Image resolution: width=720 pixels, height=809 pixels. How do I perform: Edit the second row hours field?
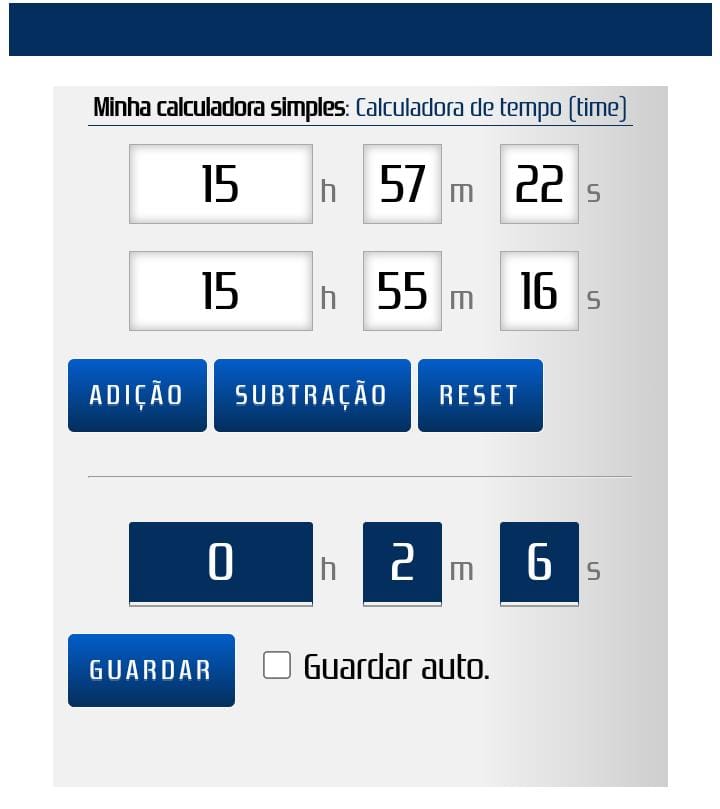221,291
